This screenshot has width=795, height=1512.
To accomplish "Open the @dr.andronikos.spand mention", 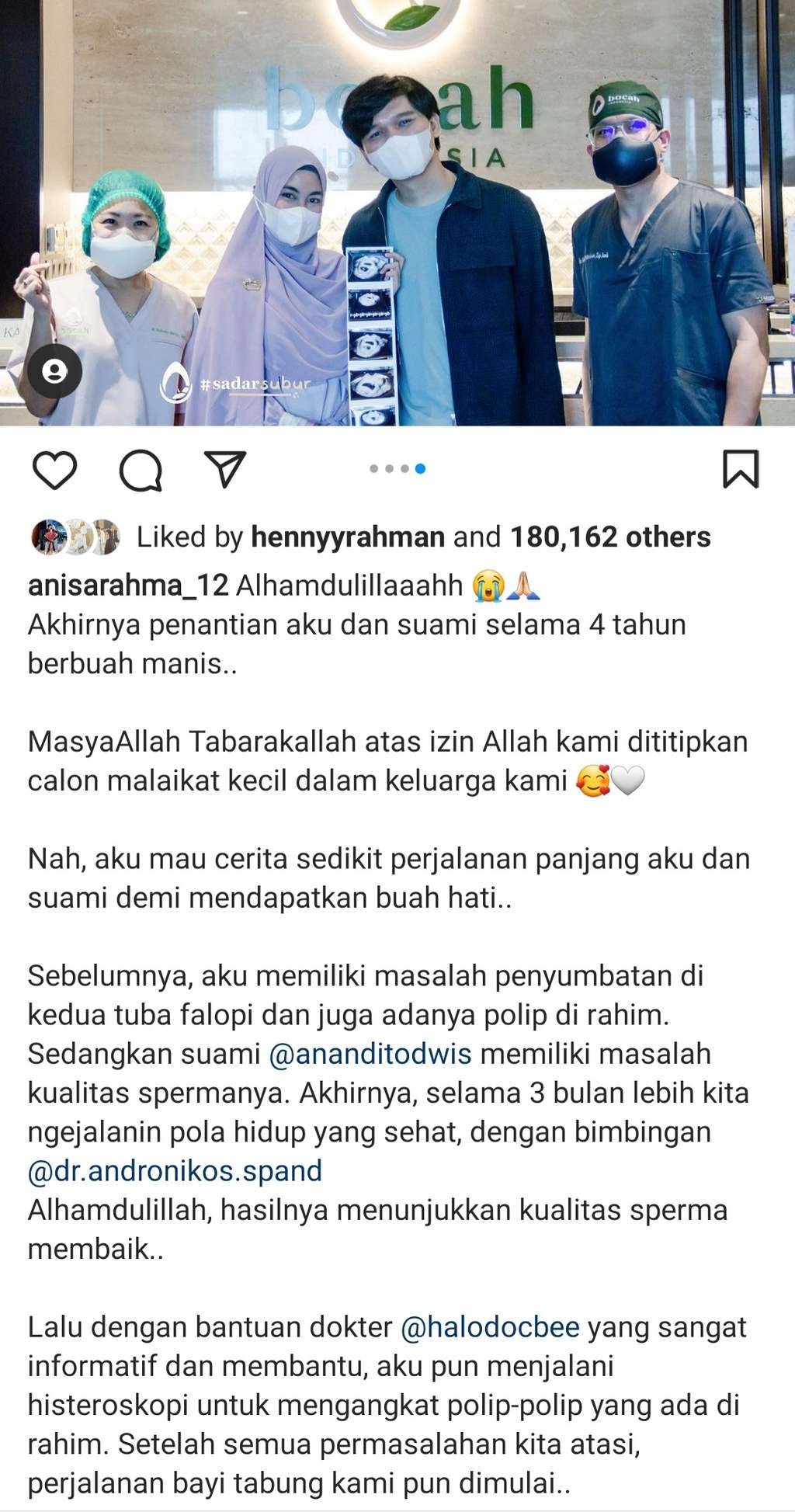I will click(x=175, y=1171).
